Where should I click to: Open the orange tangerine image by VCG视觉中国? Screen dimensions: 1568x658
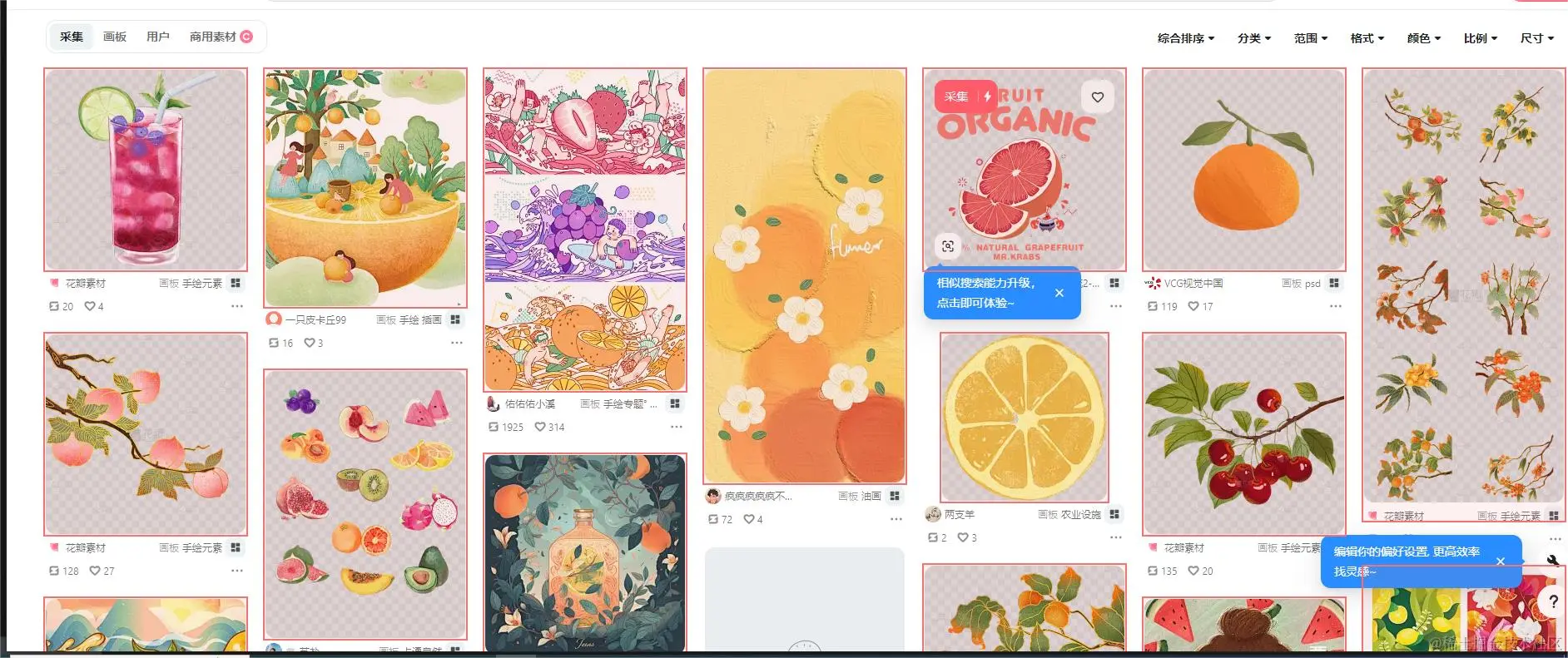tap(1244, 170)
